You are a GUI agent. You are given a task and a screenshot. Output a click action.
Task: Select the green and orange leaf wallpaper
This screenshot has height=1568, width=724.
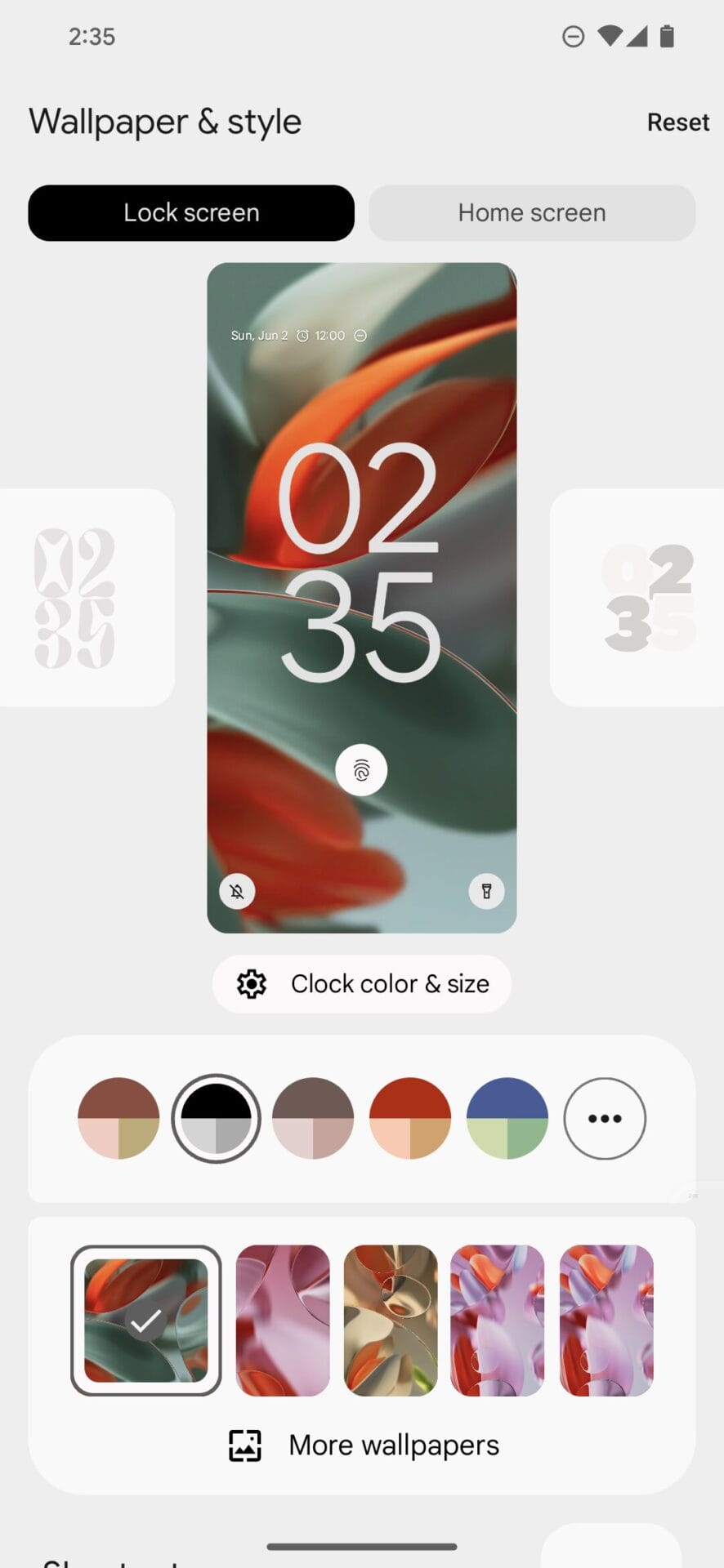(x=146, y=1321)
